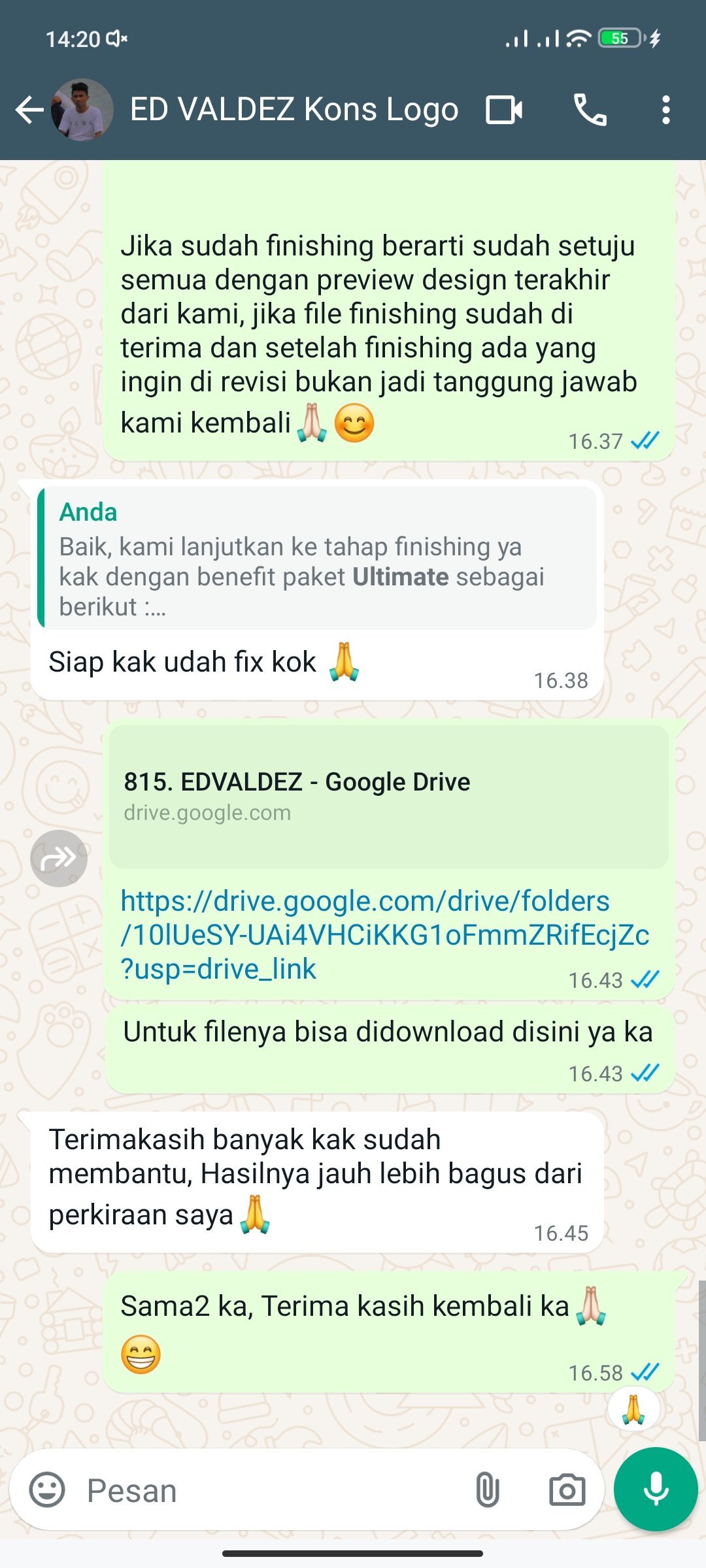The width and height of the screenshot is (706, 1568).
Task: Open the overflow menu
Action: (x=665, y=110)
